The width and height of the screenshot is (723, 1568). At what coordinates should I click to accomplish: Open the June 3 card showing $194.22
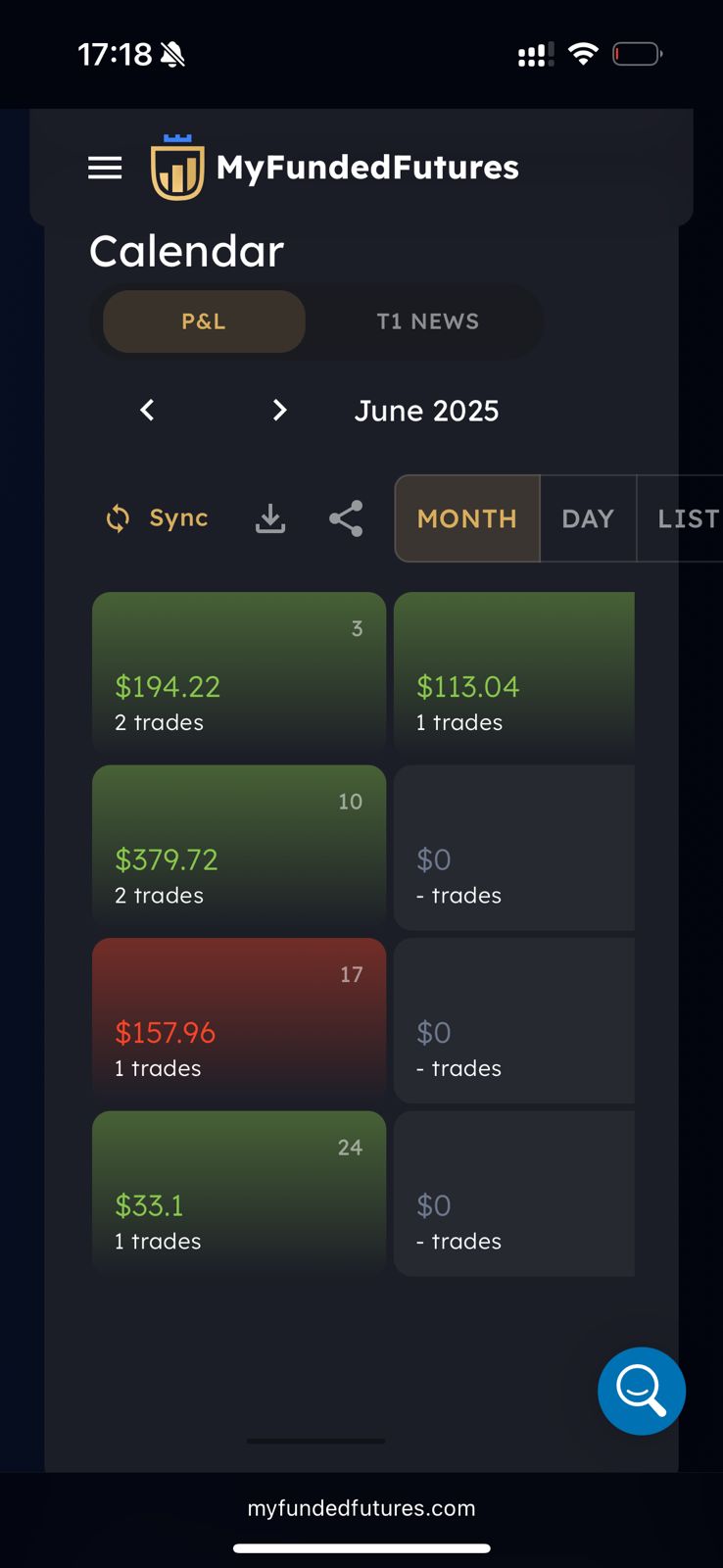[239, 672]
